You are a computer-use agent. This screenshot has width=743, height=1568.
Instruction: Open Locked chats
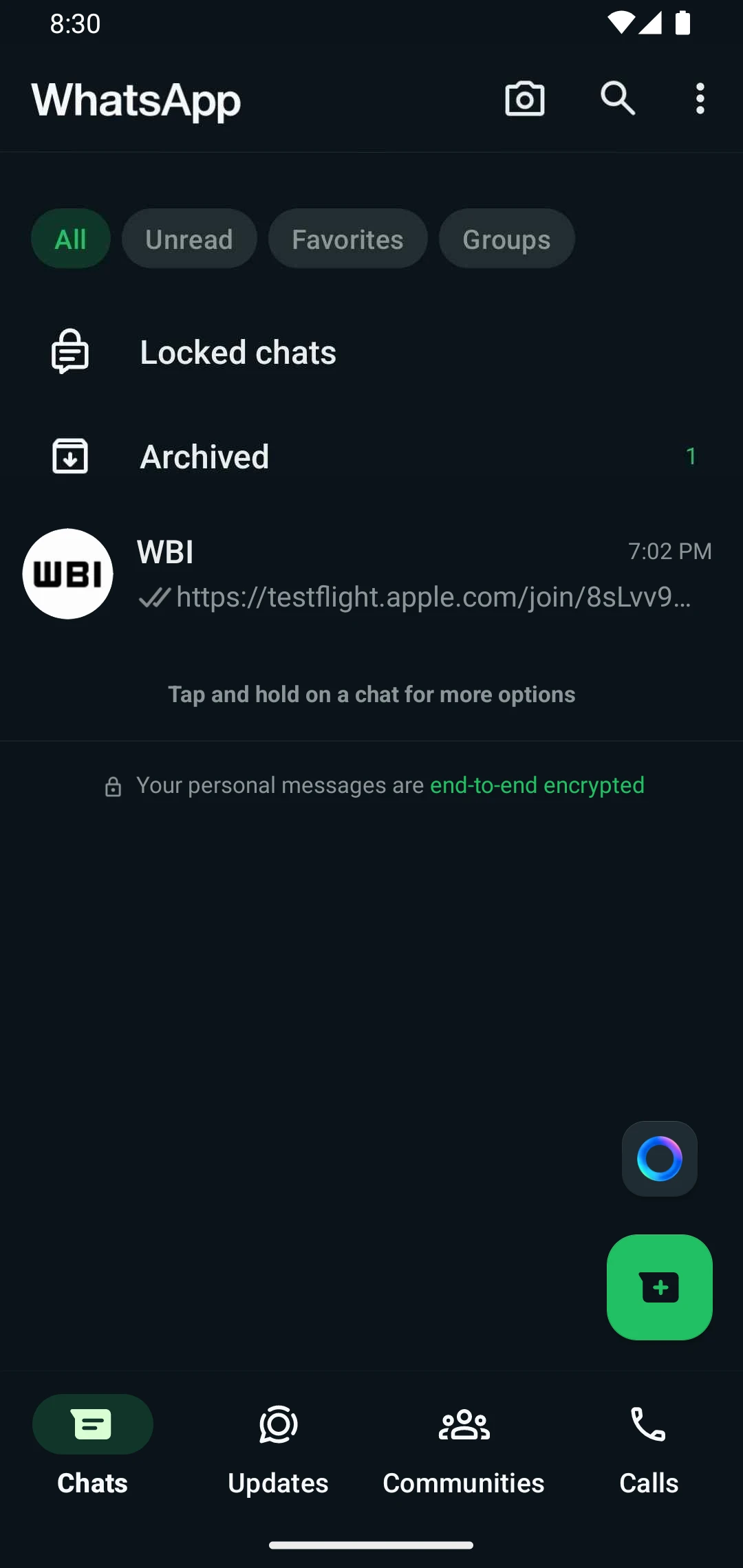[x=238, y=352]
